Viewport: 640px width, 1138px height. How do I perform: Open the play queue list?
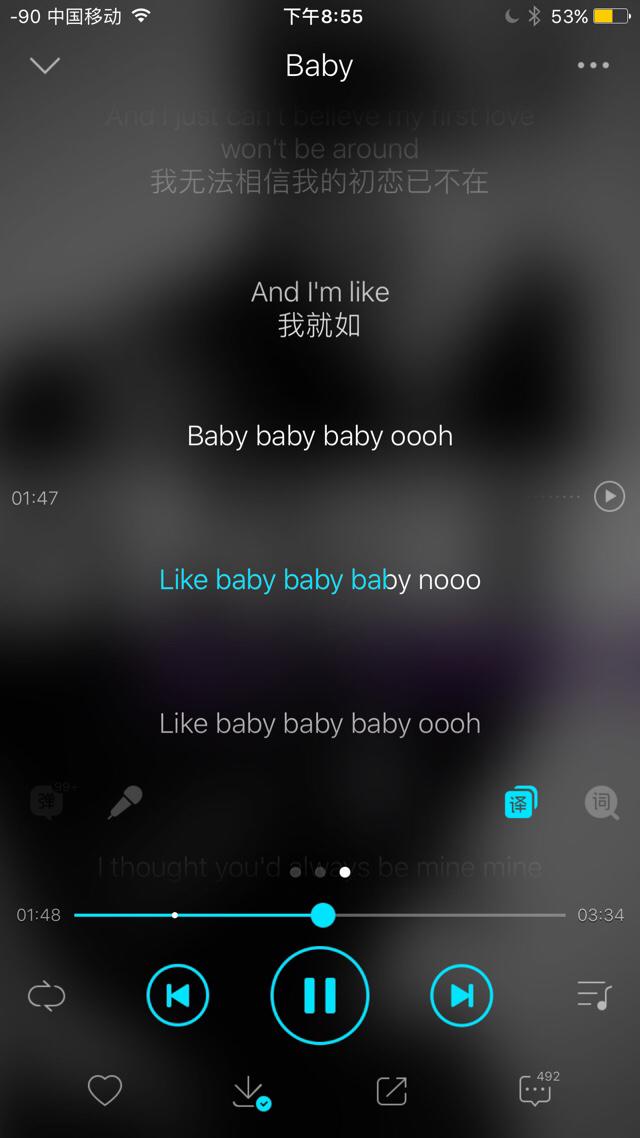pos(594,995)
